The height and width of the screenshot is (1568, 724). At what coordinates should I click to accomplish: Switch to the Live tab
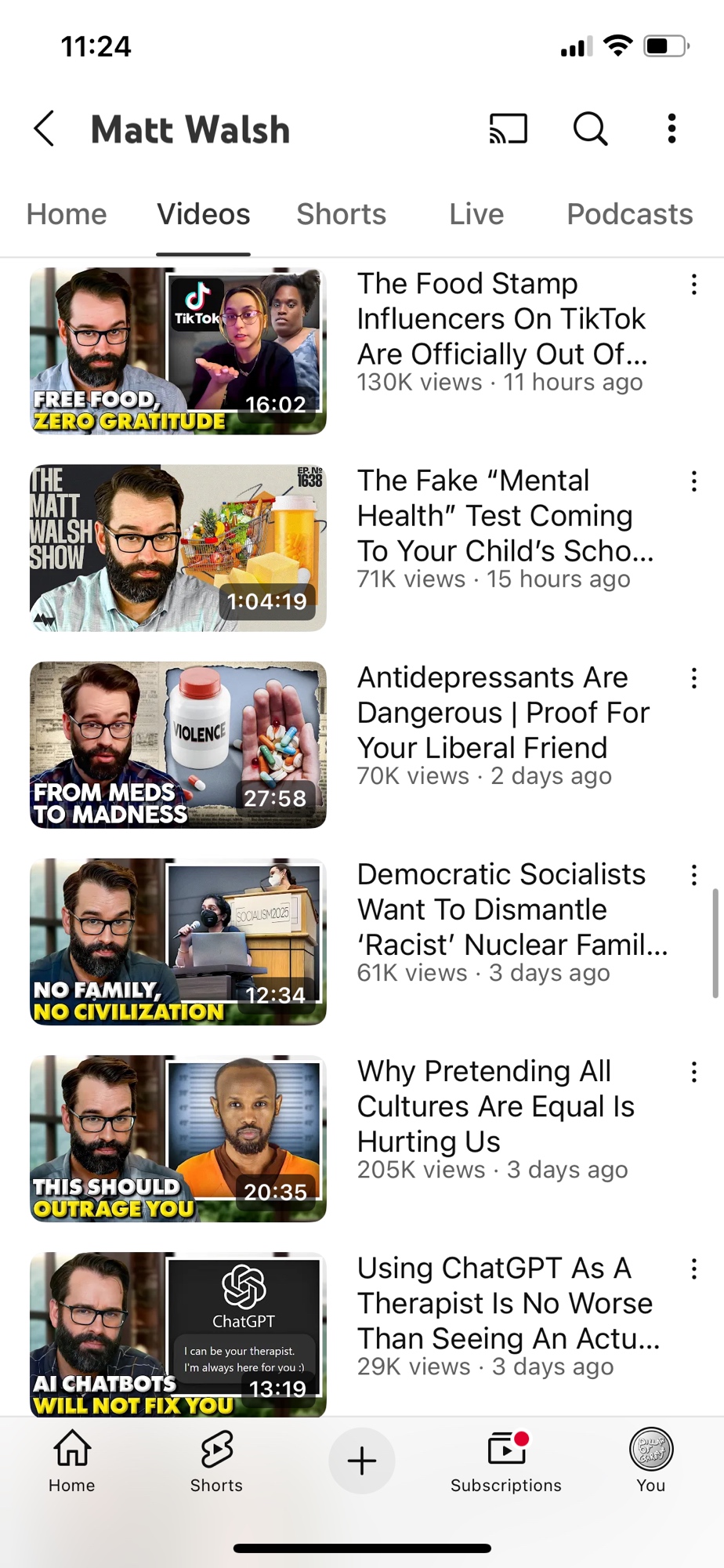coord(476,214)
